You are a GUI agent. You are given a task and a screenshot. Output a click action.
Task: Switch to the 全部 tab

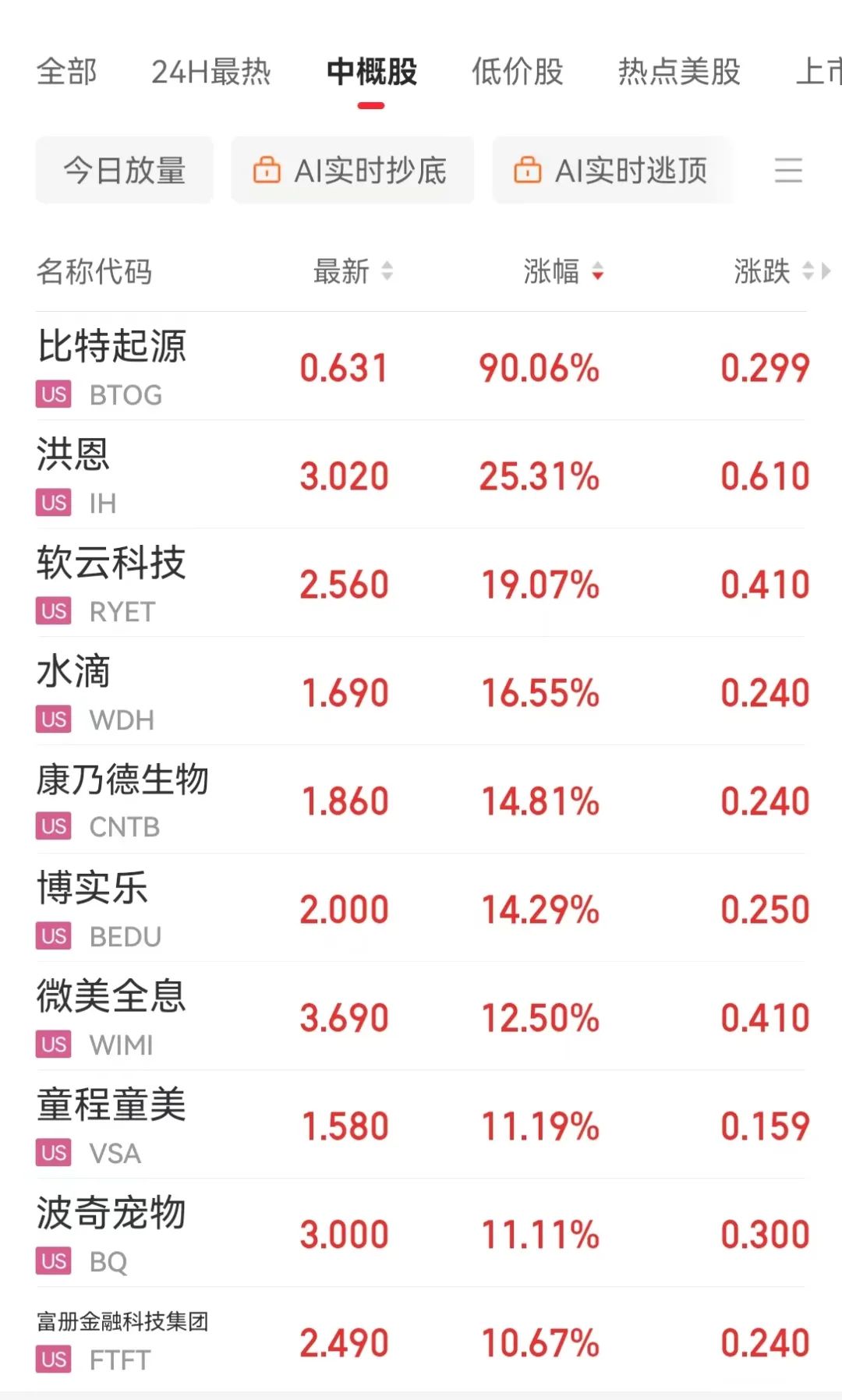coord(66,72)
